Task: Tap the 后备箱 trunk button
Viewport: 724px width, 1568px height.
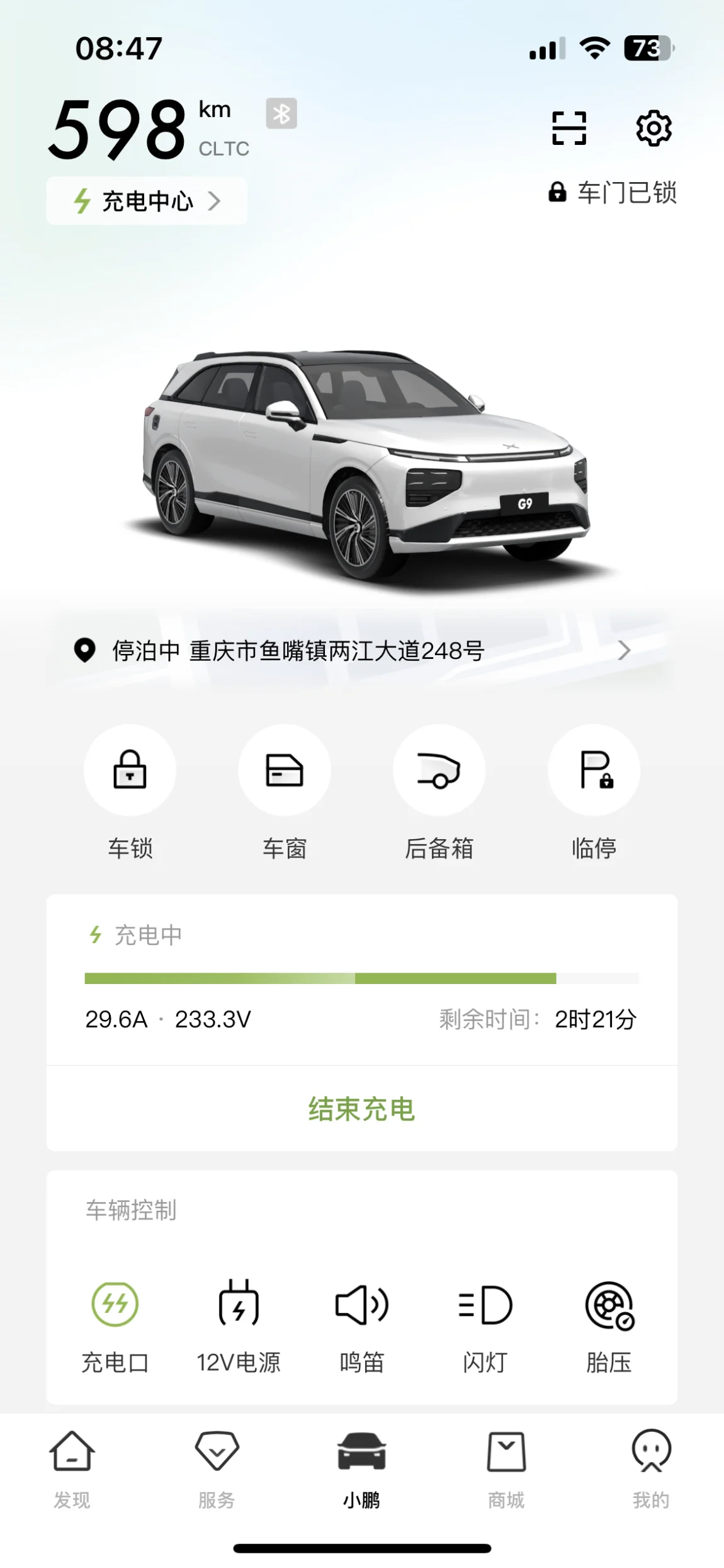Action: [x=439, y=770]
